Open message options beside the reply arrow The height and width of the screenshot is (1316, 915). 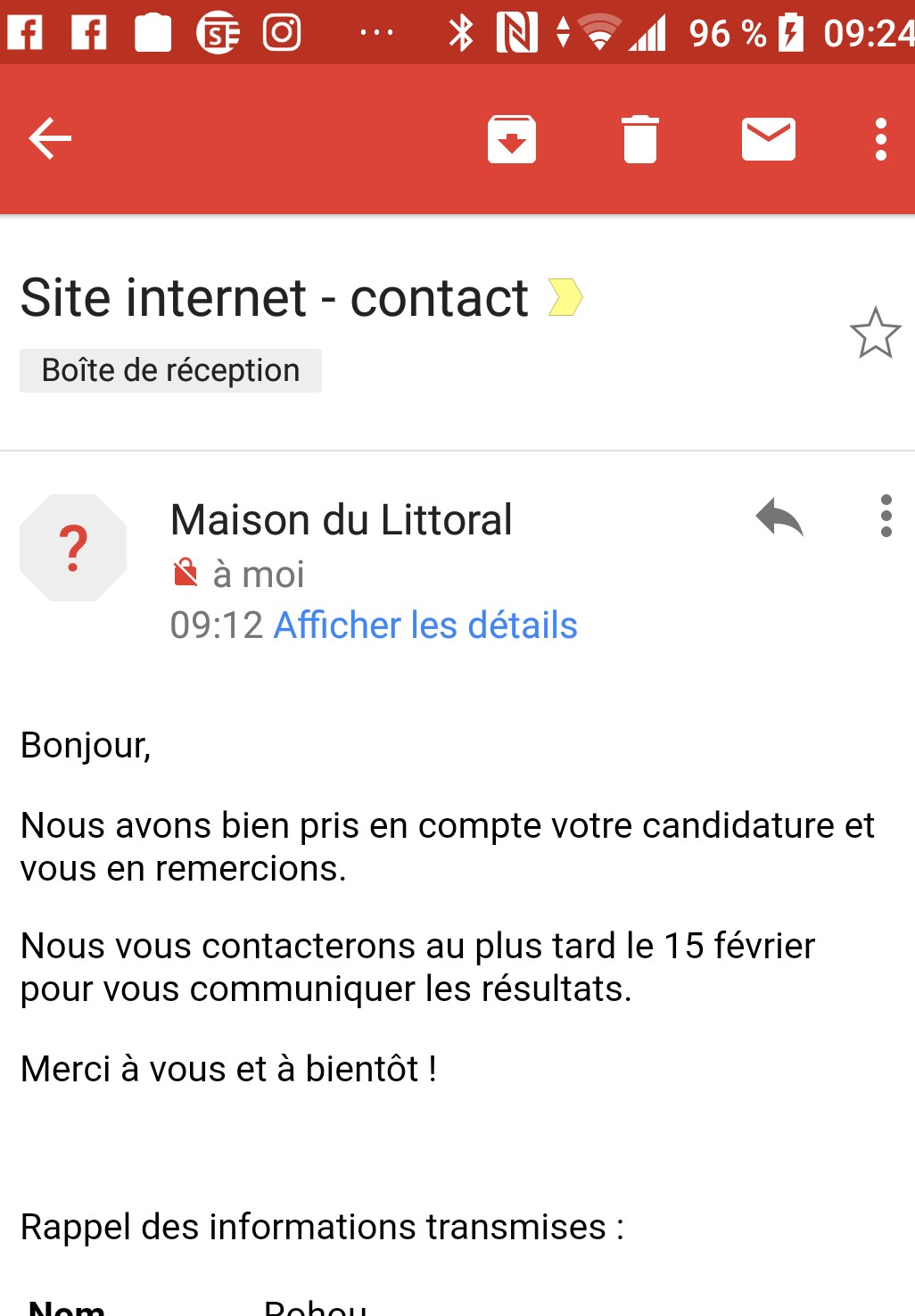[886, 517]
